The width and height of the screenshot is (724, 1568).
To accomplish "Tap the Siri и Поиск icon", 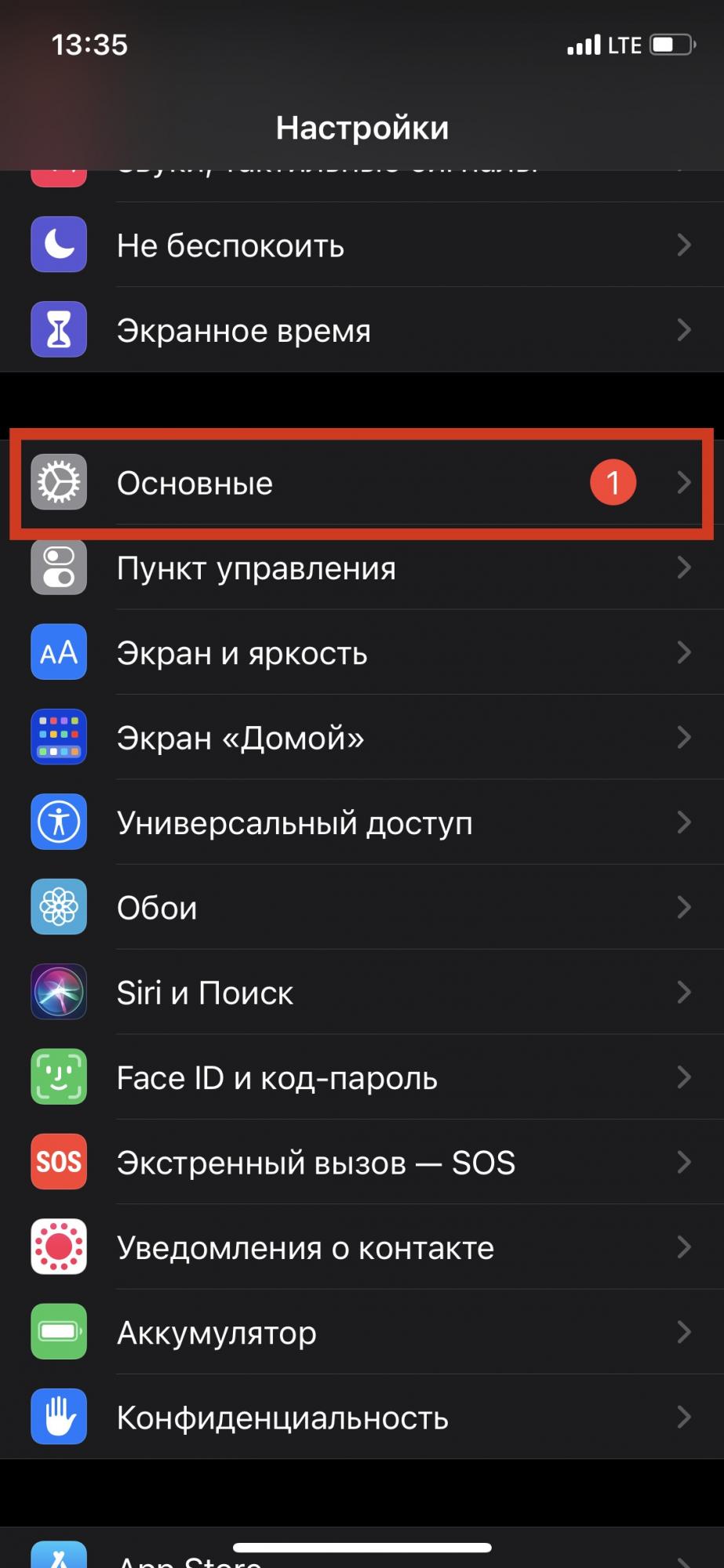I will point(58,992).
